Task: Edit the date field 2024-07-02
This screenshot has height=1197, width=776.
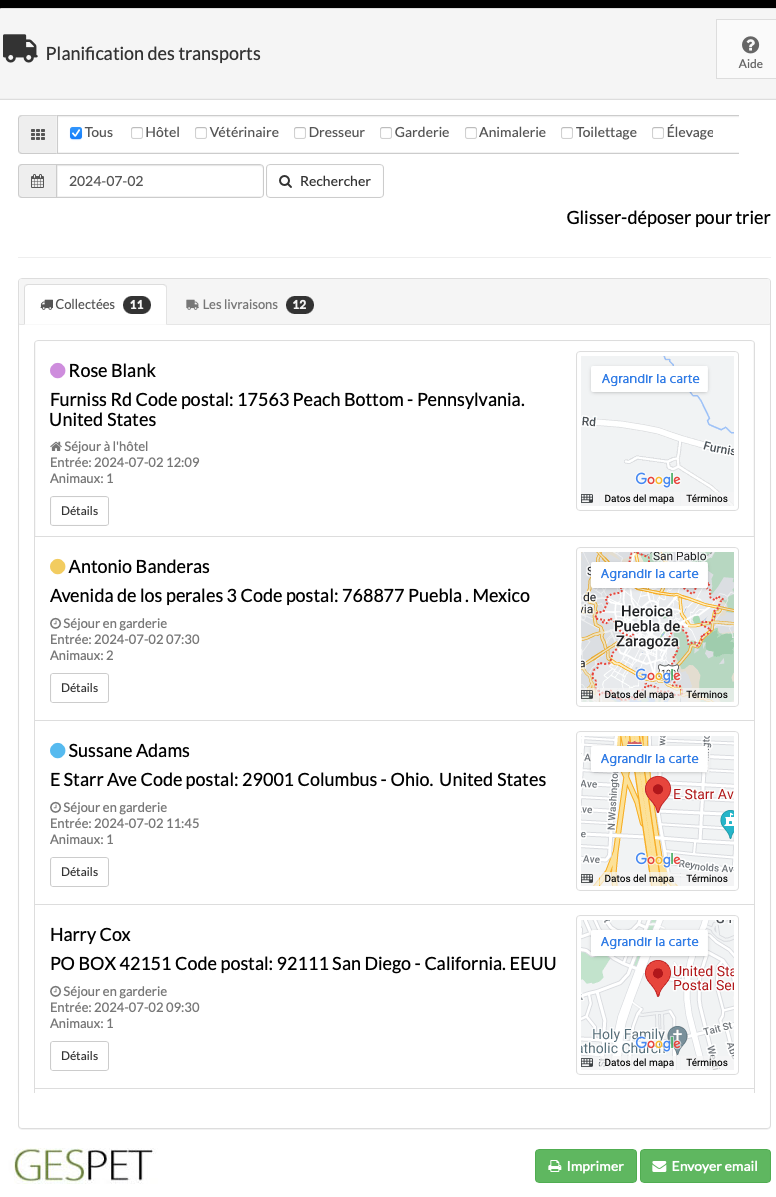Action: (160, 181)
